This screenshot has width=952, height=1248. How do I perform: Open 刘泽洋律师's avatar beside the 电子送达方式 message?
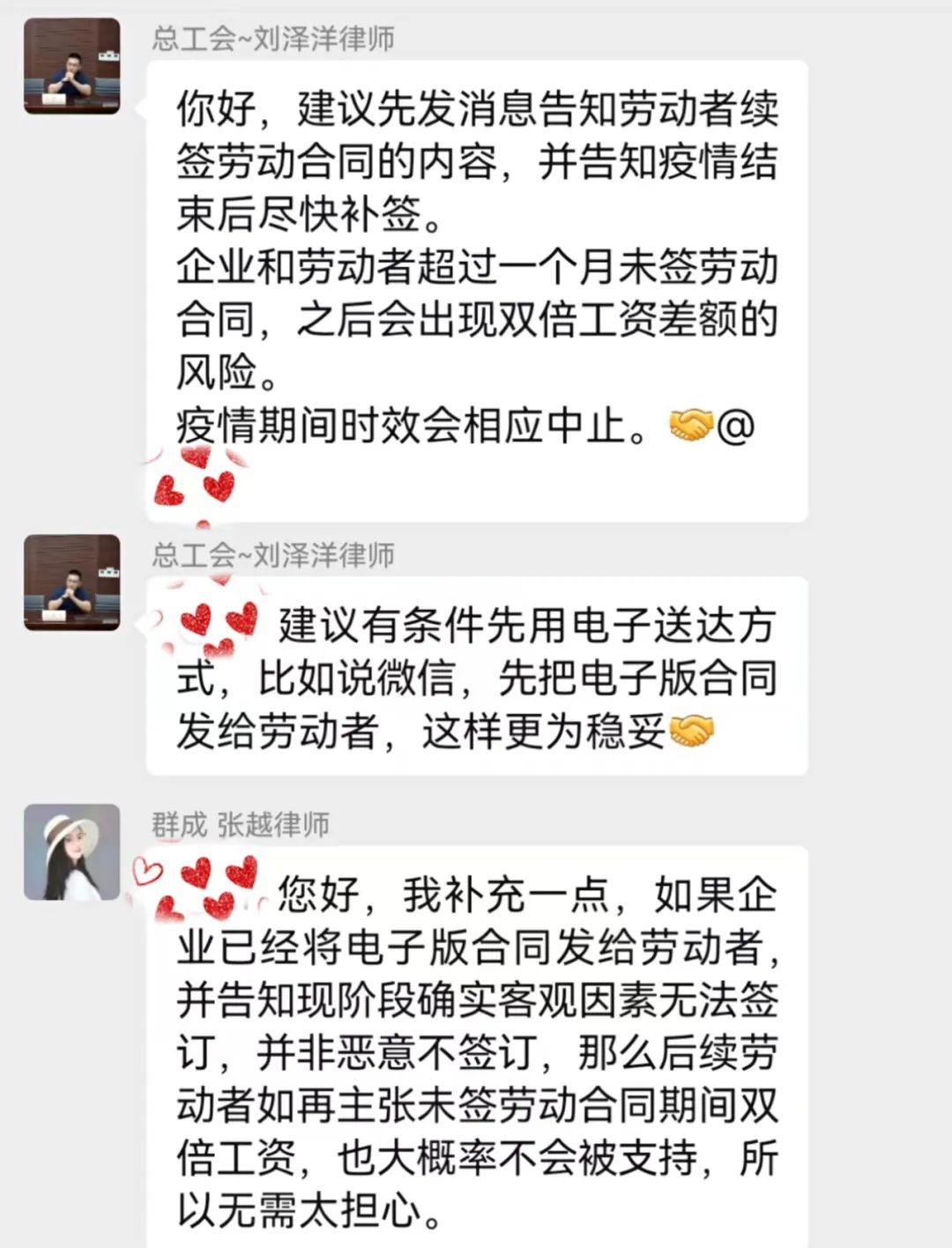[71, 583]
